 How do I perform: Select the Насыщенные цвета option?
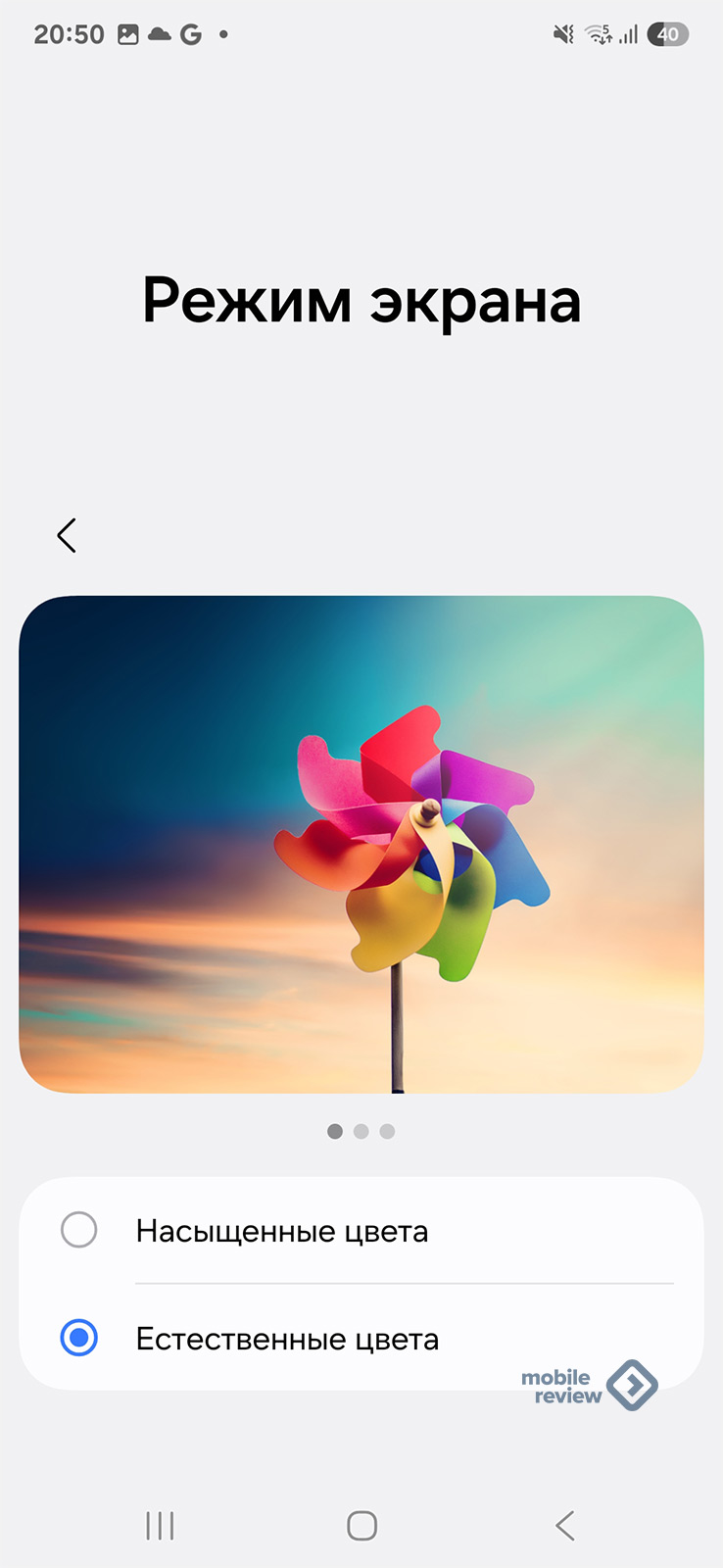[79, 1230]
